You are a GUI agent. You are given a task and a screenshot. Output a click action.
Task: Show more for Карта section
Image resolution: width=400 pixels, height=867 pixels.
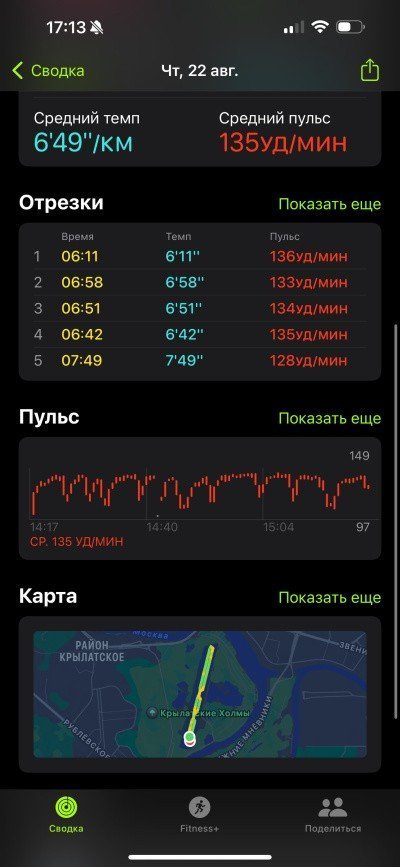[330, 598]
